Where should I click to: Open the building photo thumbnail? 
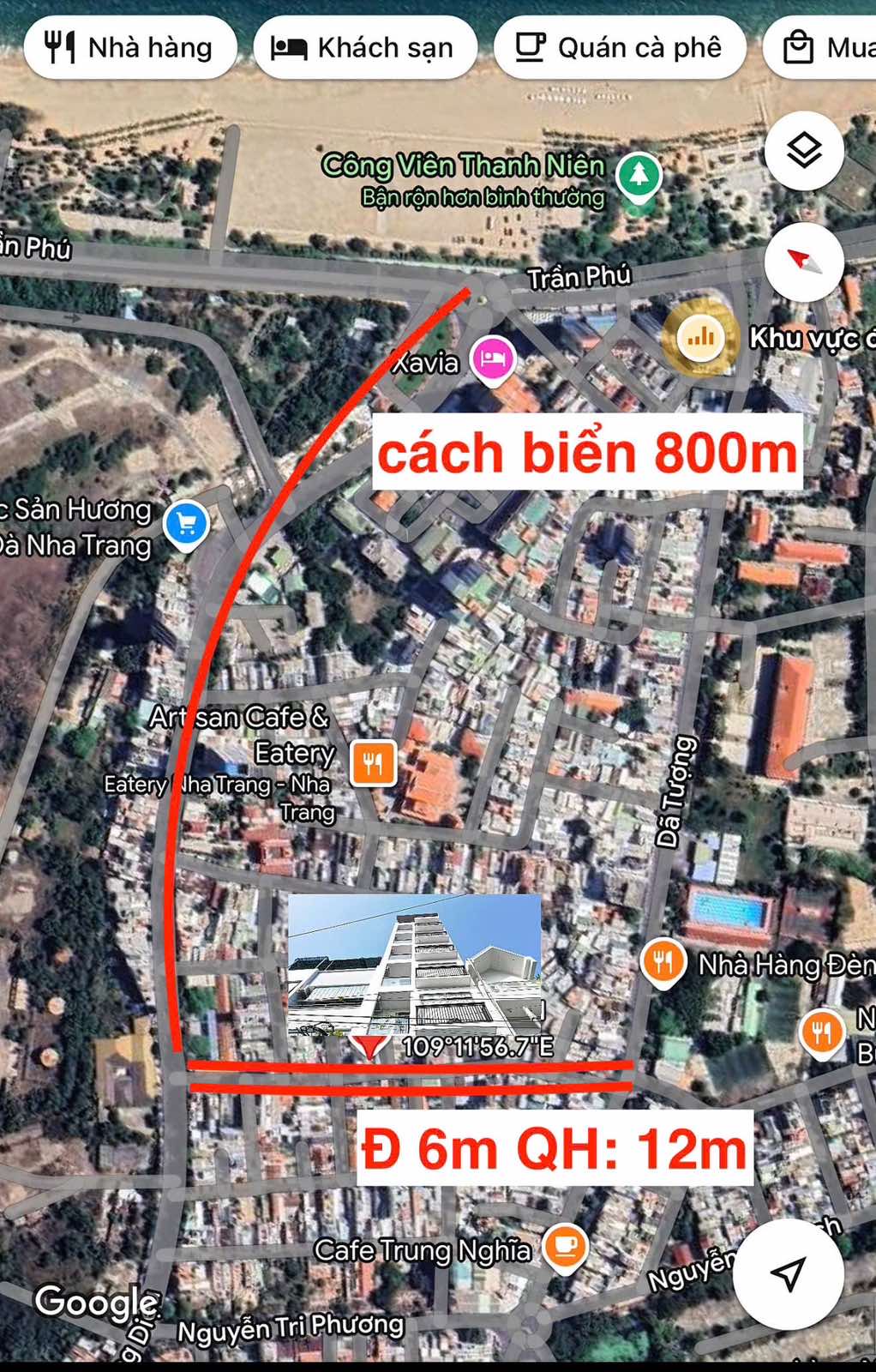[x=411, y=960]
